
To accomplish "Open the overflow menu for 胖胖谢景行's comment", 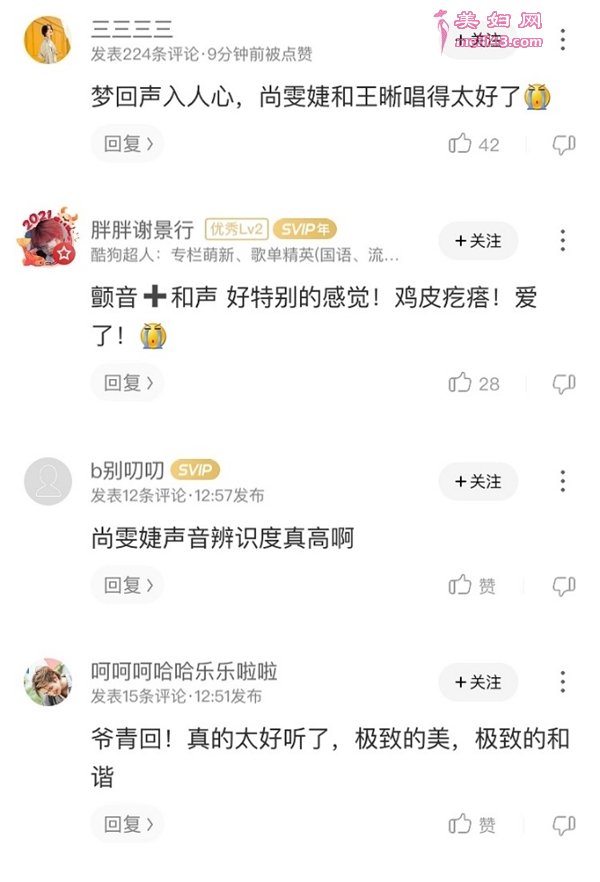I will pos(563,240).
